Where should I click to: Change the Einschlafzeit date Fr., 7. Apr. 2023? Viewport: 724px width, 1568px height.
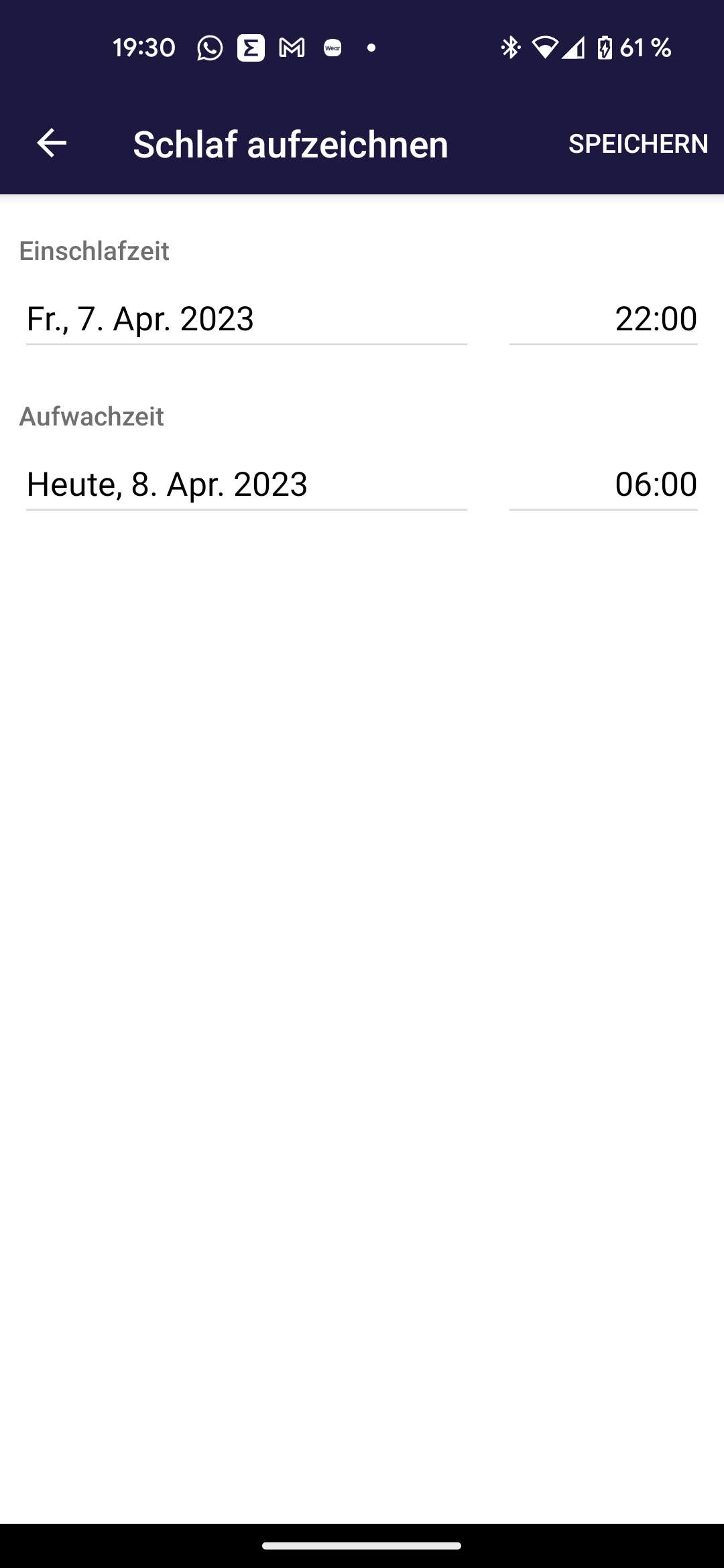click(246, 318)
